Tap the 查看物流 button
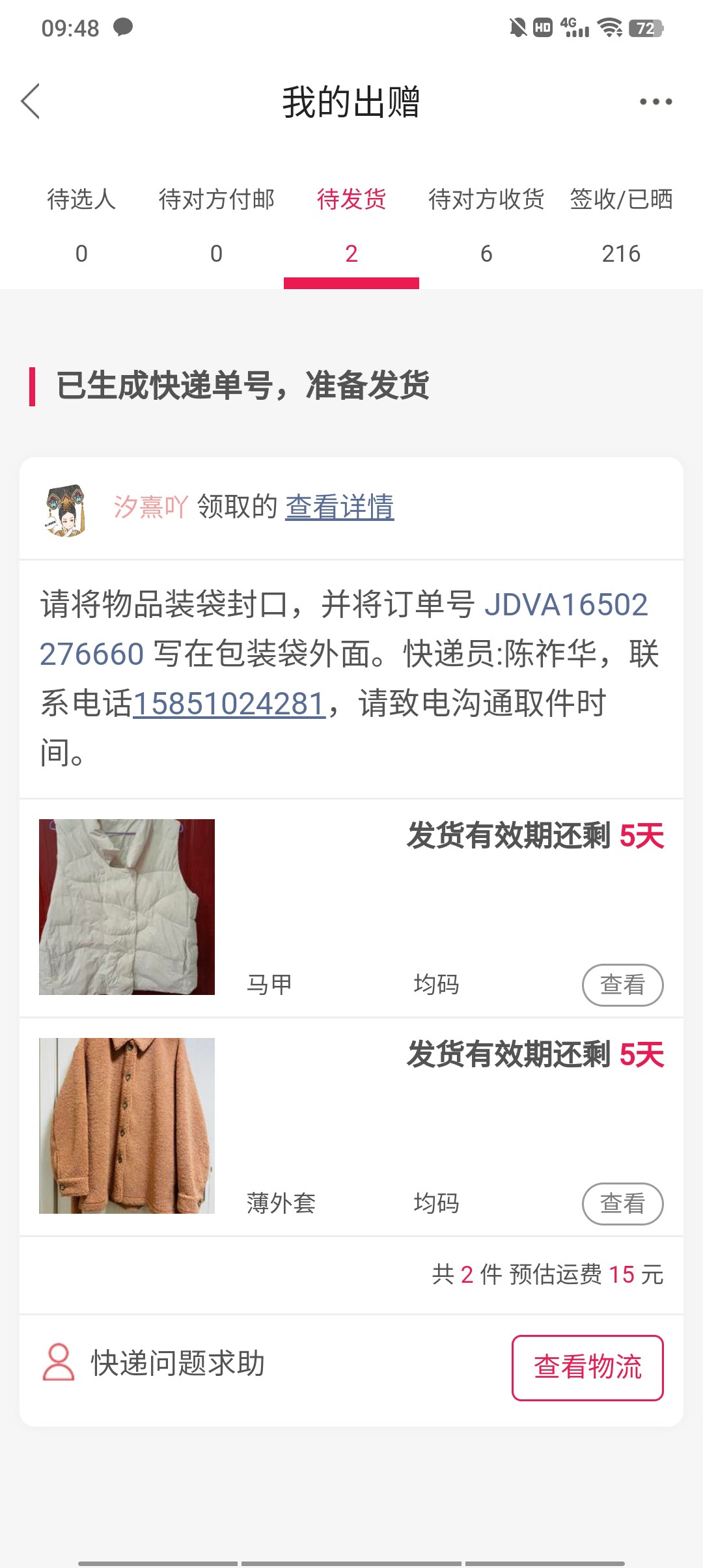The width and height of the screenshot is (703, 1568). tap(587, 1367)
